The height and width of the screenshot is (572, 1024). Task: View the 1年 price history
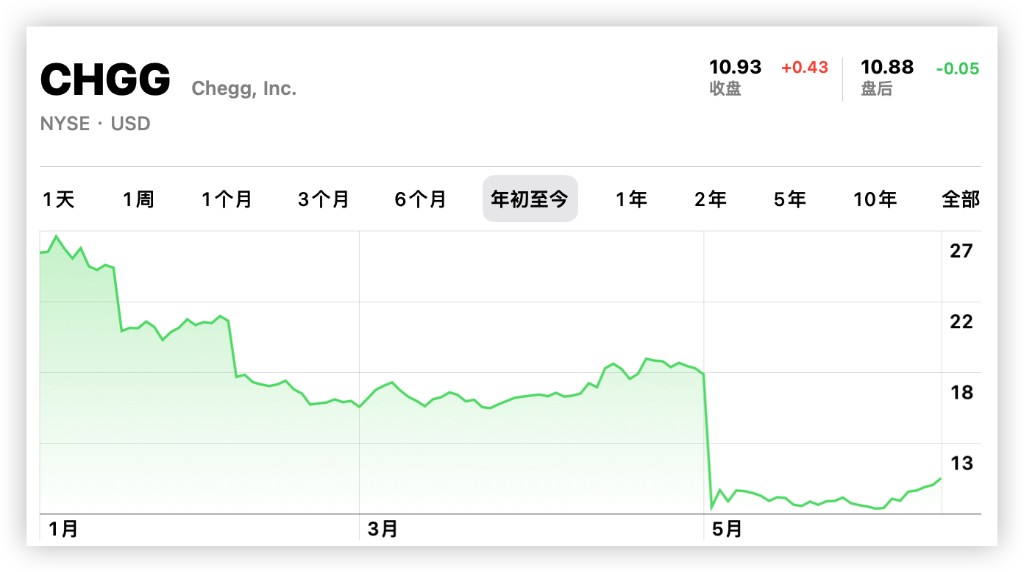pos(631,199)
